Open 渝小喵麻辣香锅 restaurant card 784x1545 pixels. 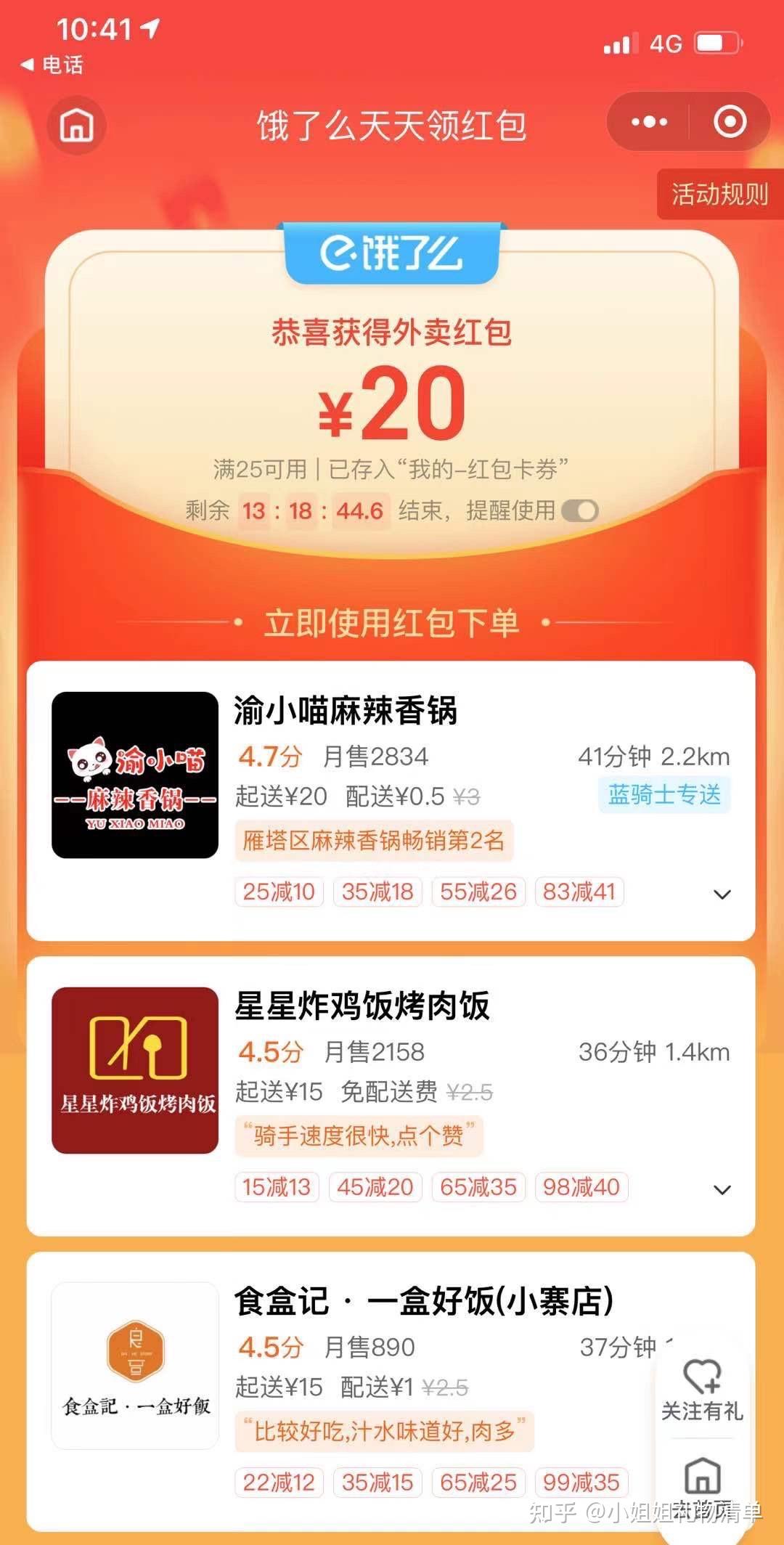391,801
